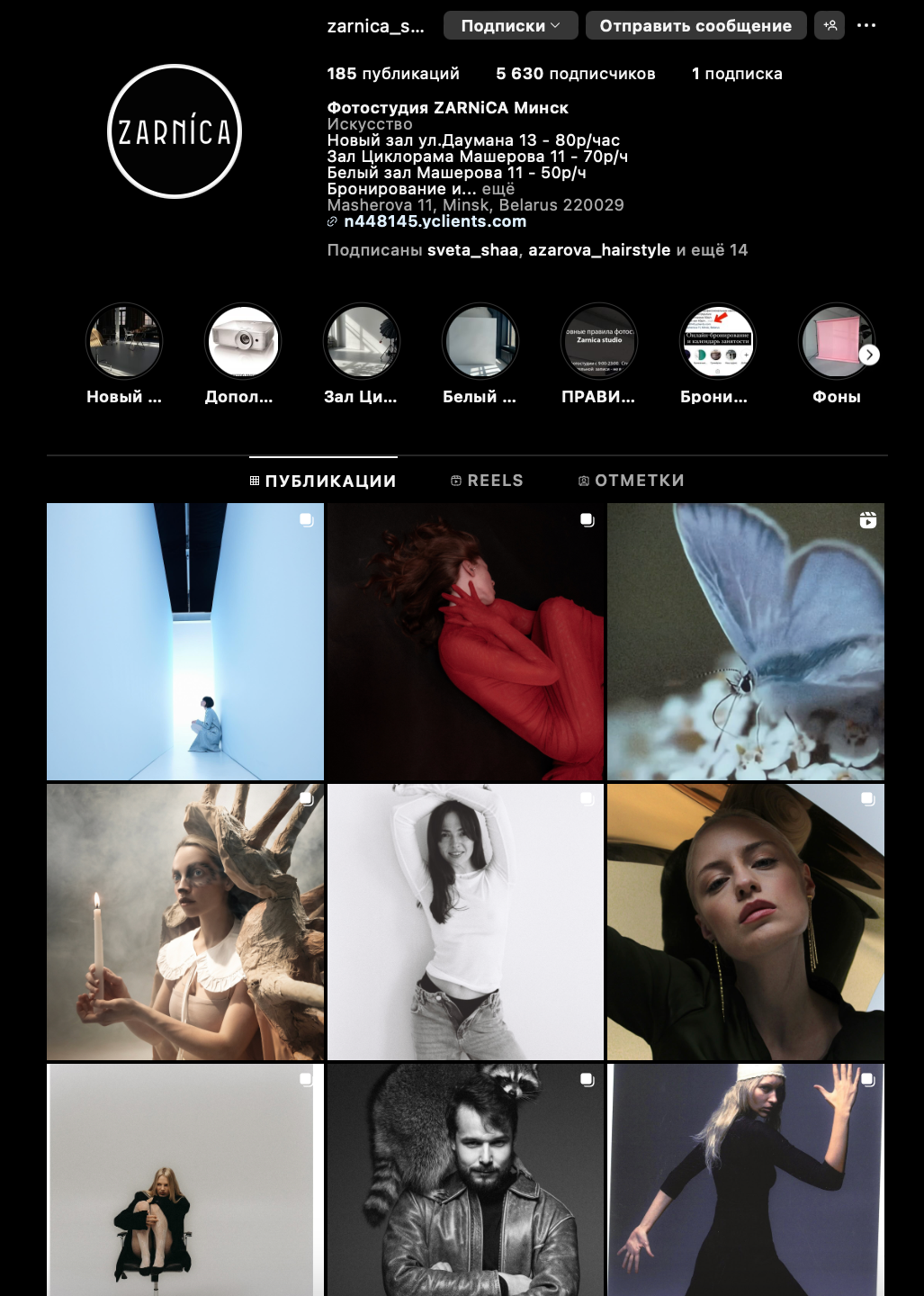Viewport: 924px width, 1296px height.
Task: Open the three-dot options menu
Action: (x=866, y=25)
